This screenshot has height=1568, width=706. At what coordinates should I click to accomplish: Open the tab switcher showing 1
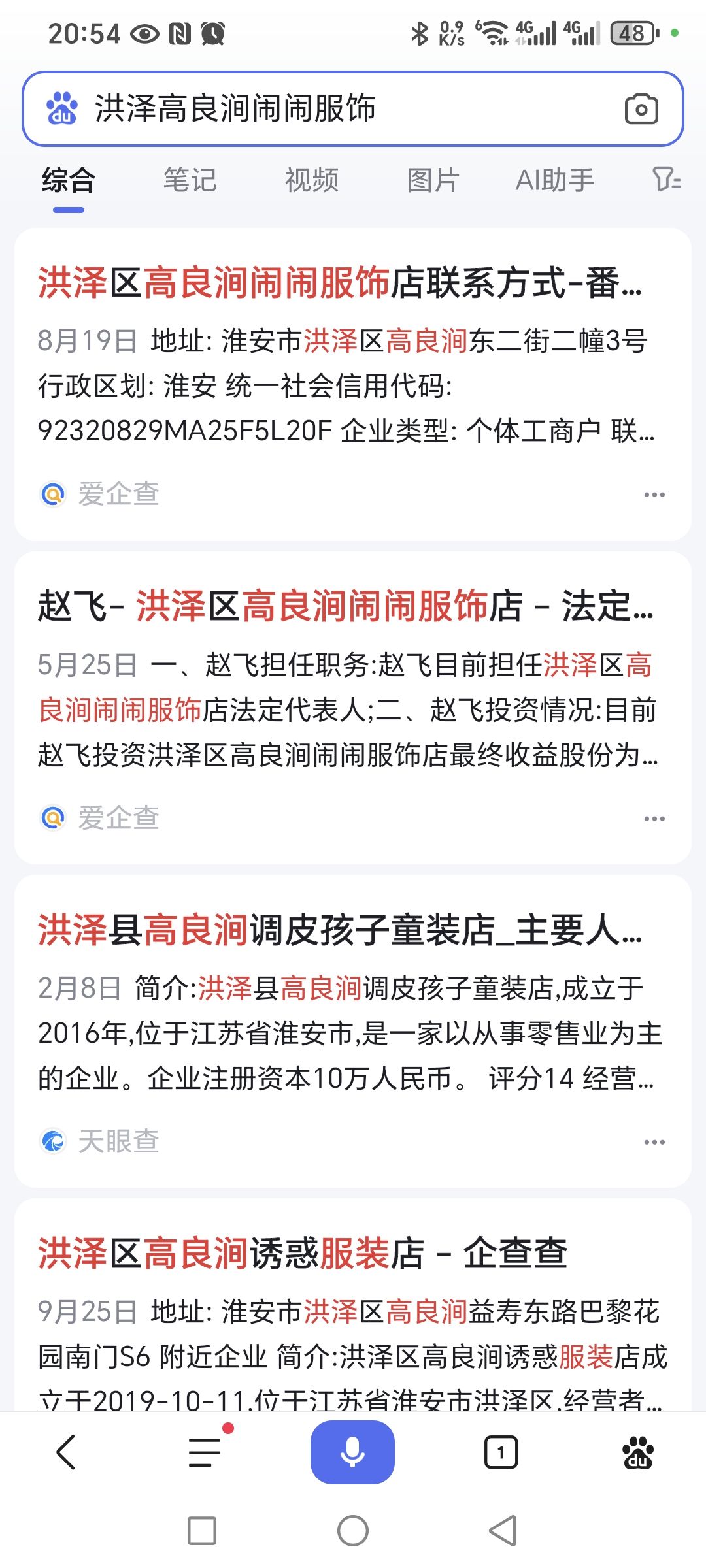[x=501, y=1452]
